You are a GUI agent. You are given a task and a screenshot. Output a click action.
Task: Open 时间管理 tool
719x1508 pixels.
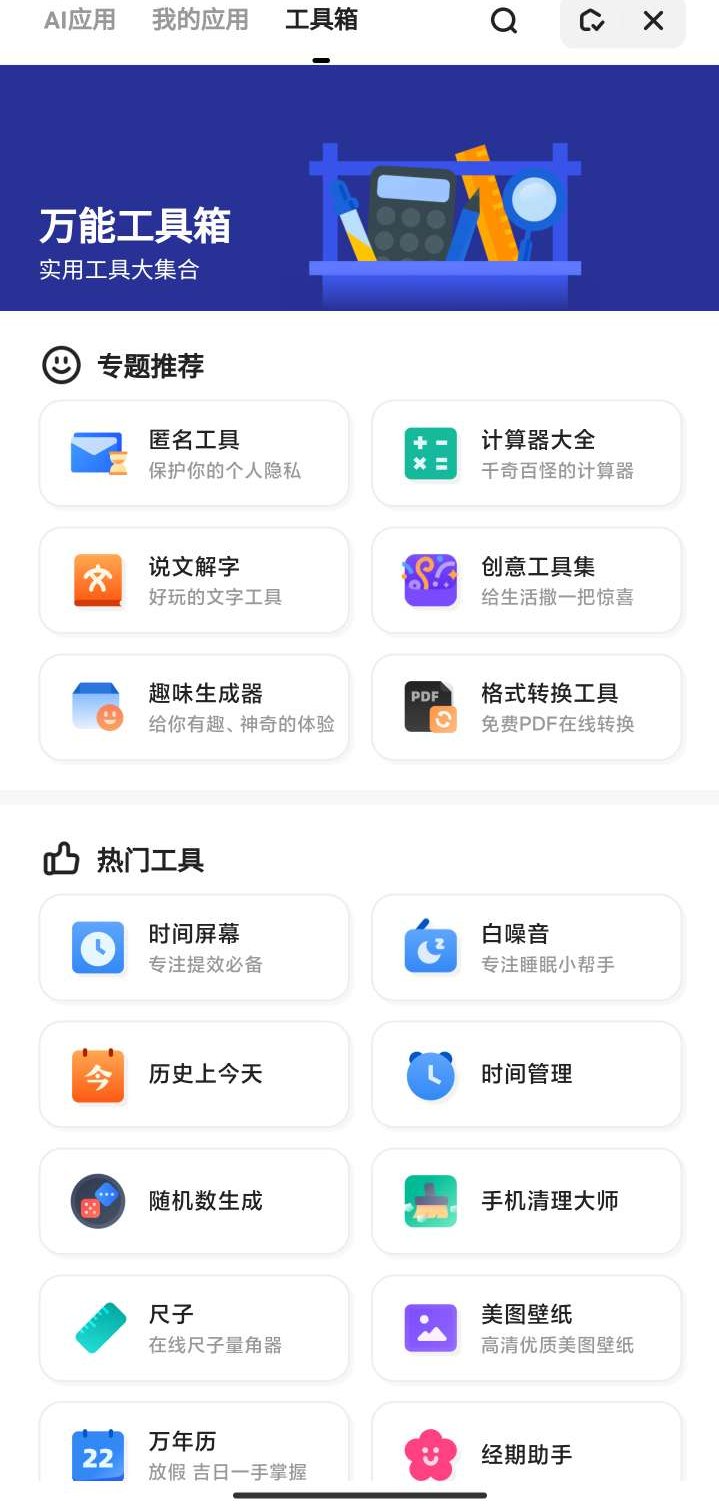tap(526, 1074)
